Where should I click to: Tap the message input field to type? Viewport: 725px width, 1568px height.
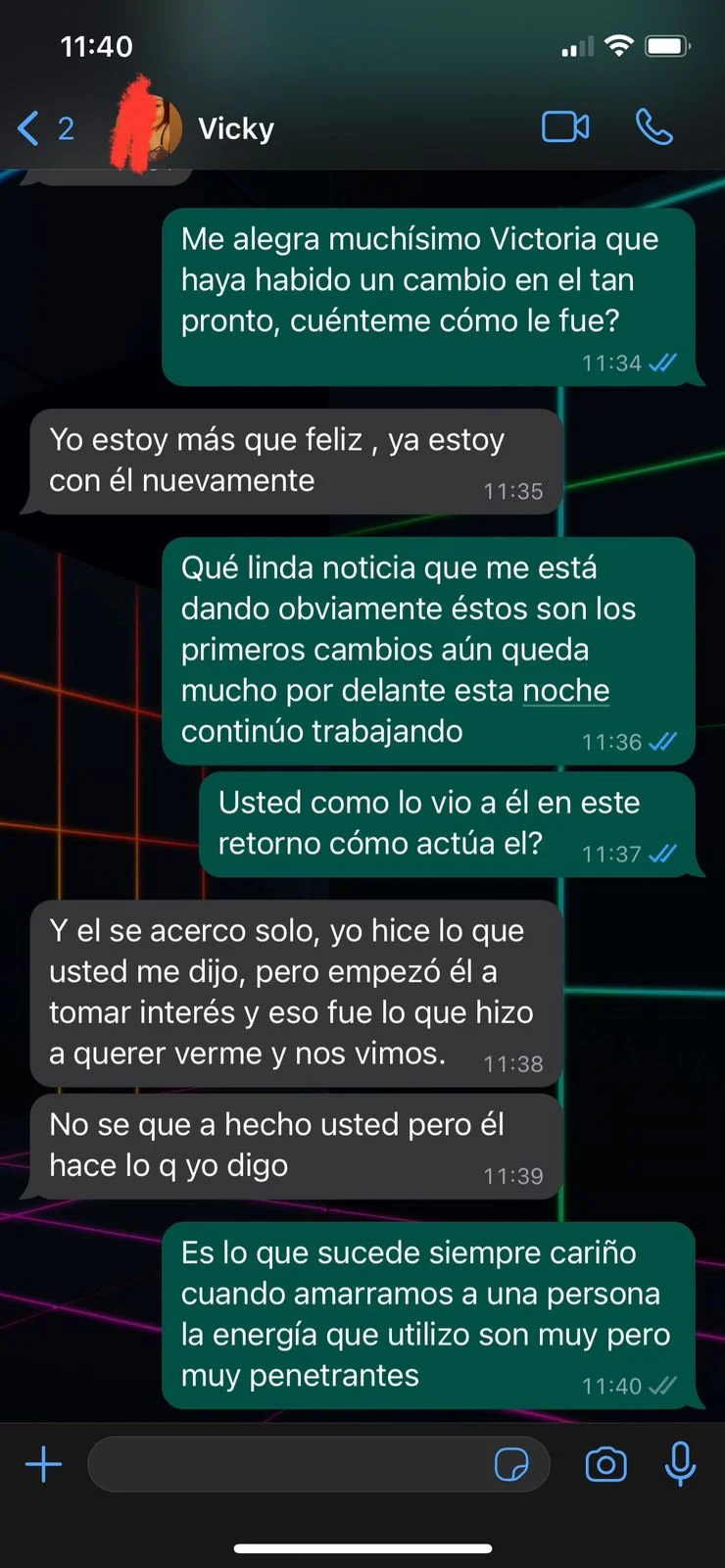294,1464
